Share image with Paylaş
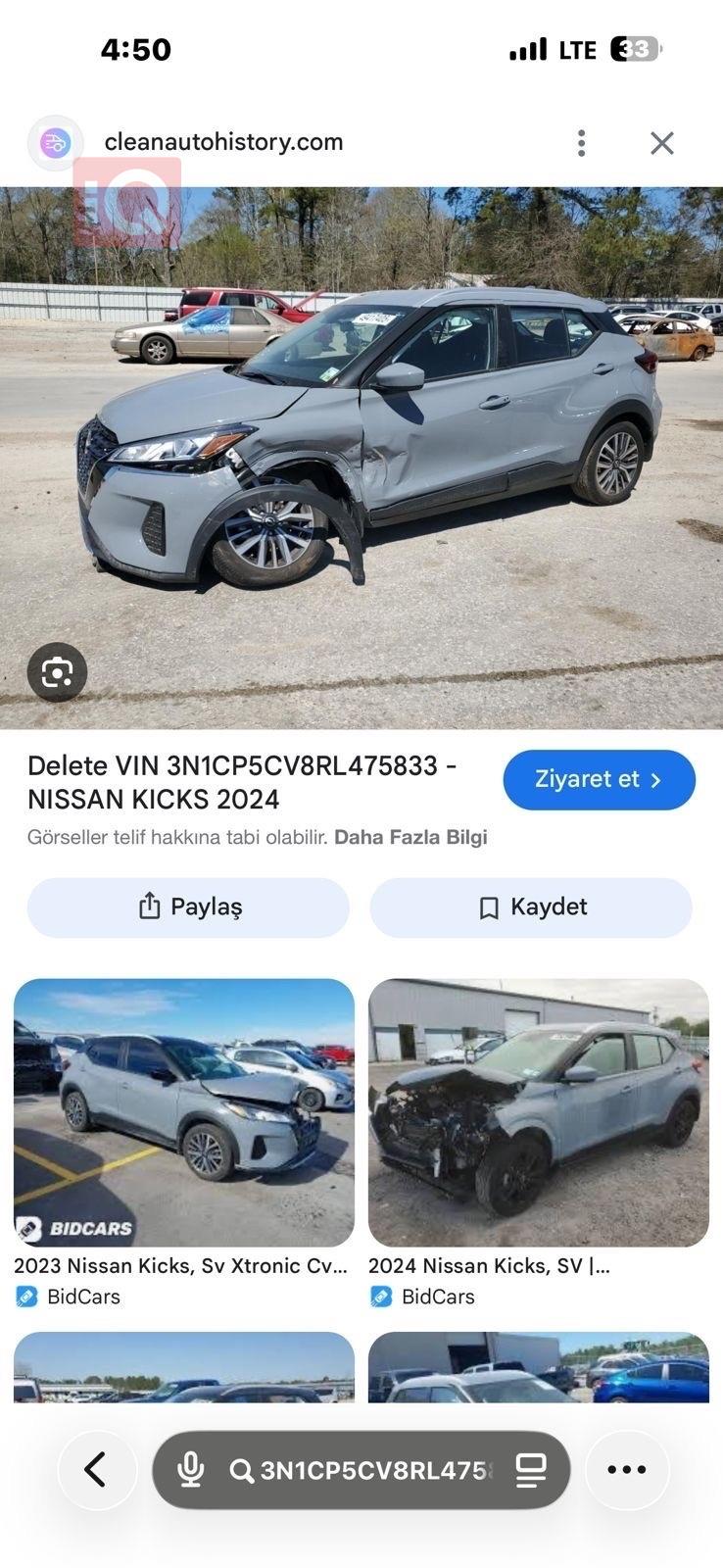 coord(188,907)
